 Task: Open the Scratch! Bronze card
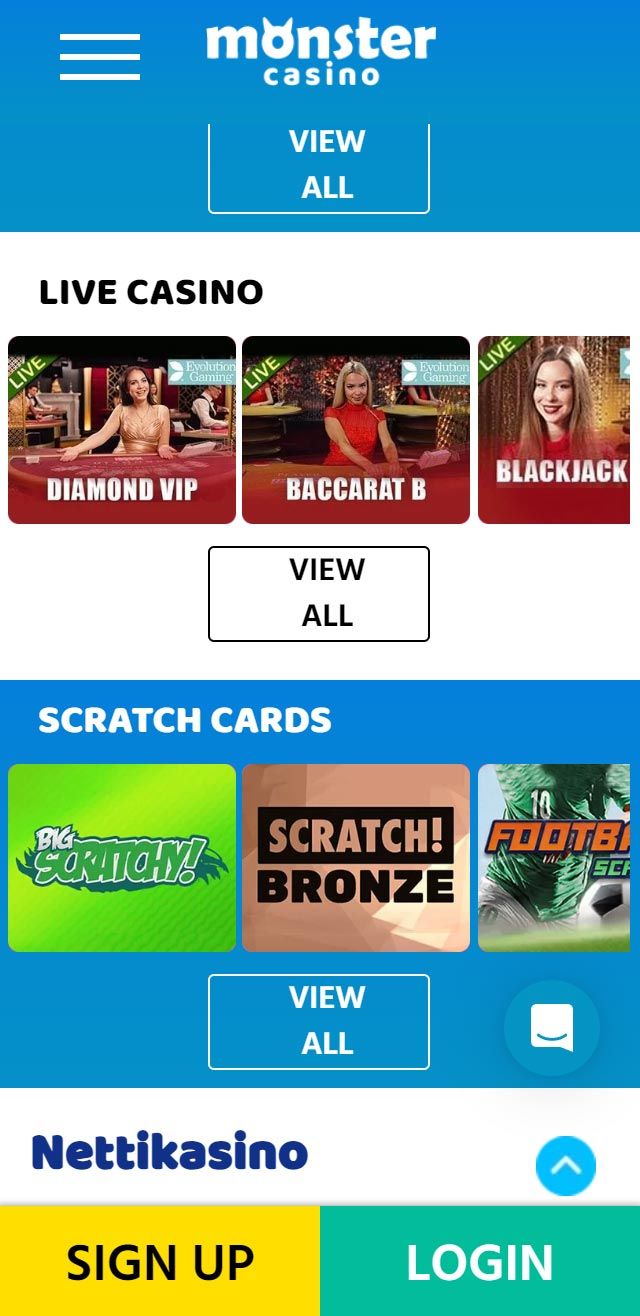click(x=356, y=858)
